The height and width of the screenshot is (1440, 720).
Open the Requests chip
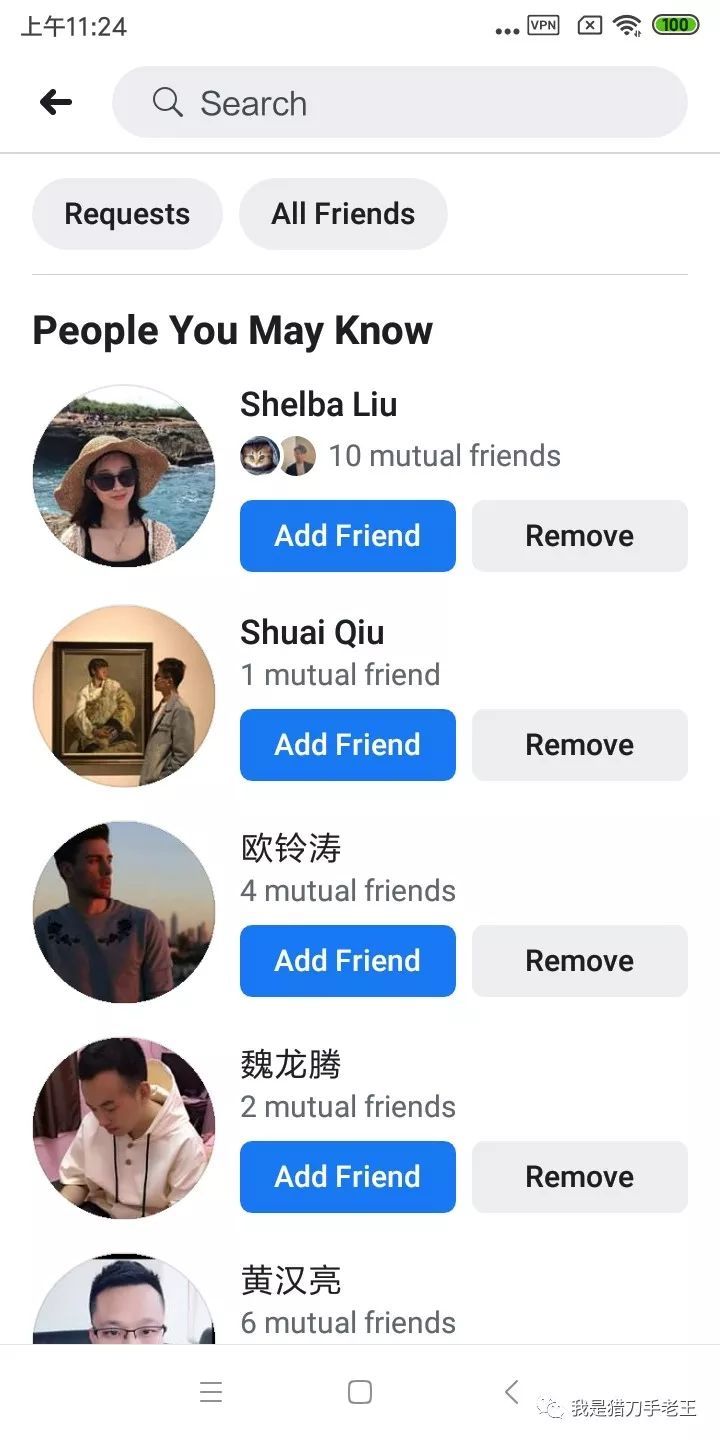pyautogui.click(x=127, y=214)
